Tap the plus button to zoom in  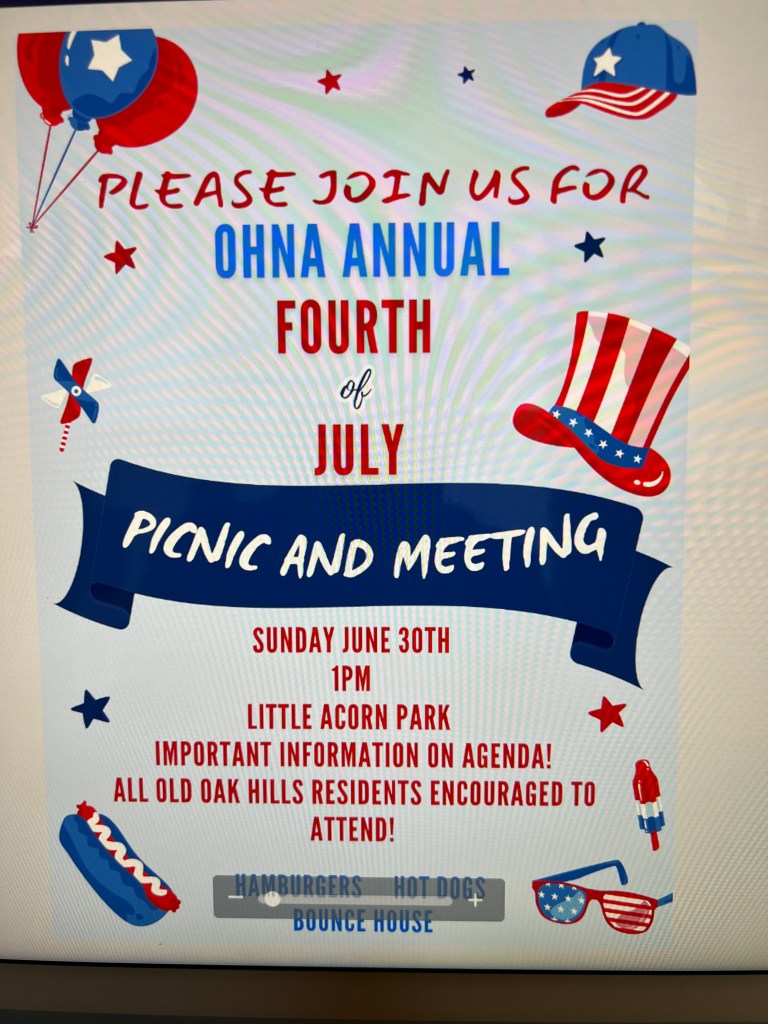[x=475, y=901]
